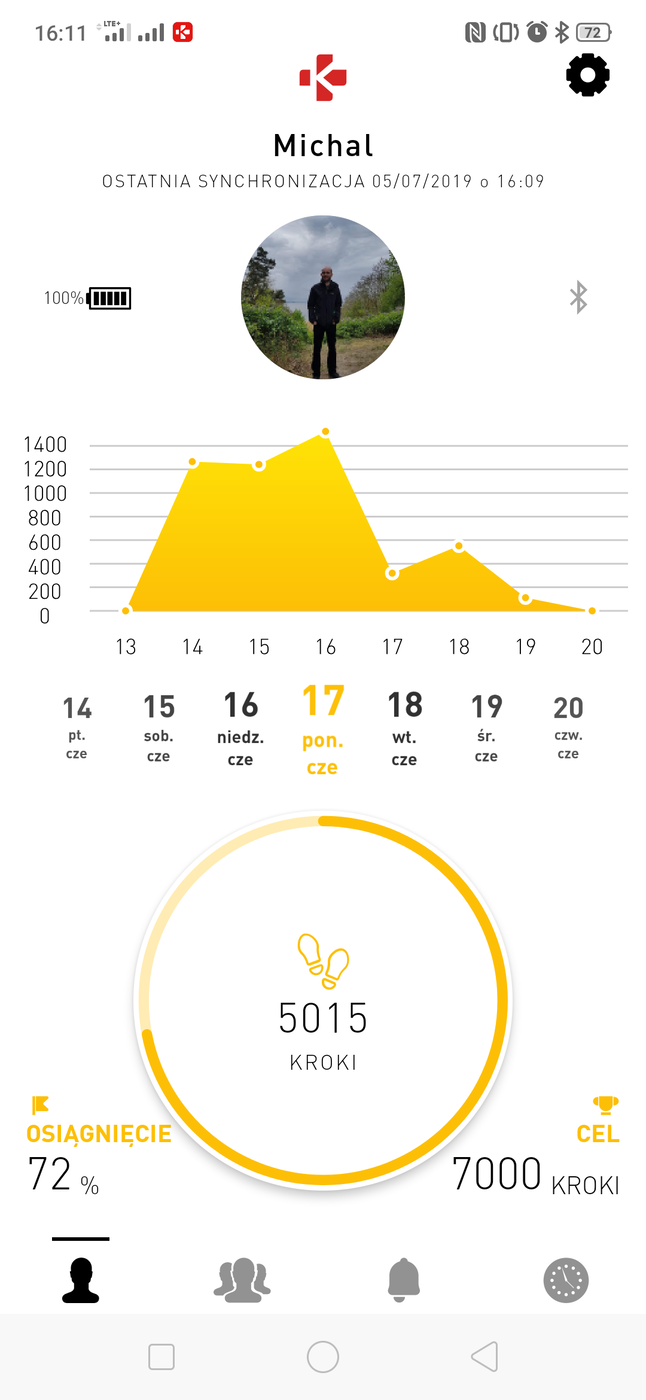
Task: Pick Wednesday 19 cze in date strip
Action: pos(487,726)
